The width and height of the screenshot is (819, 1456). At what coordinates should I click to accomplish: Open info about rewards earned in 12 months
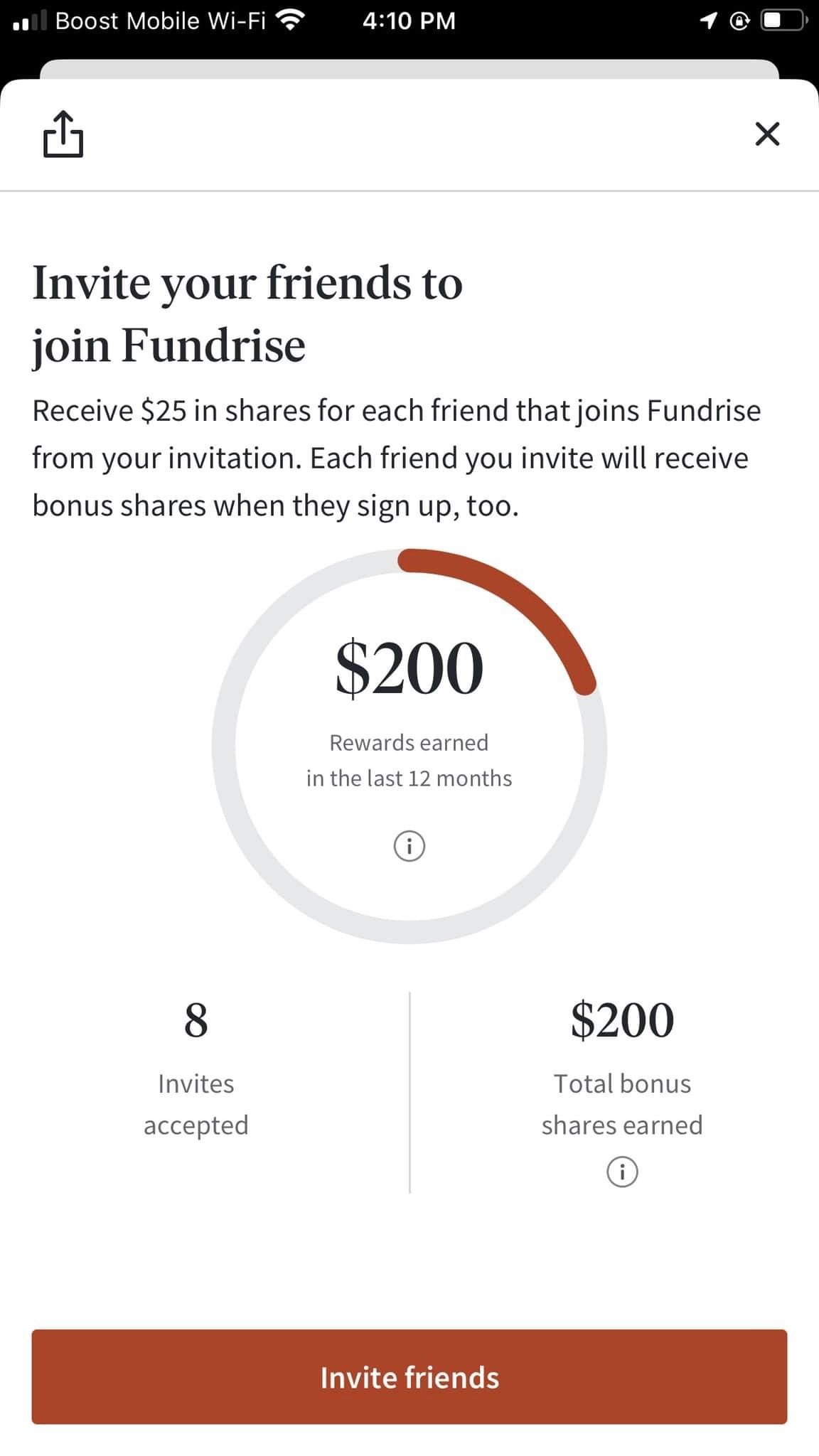[x=409, y=846]
